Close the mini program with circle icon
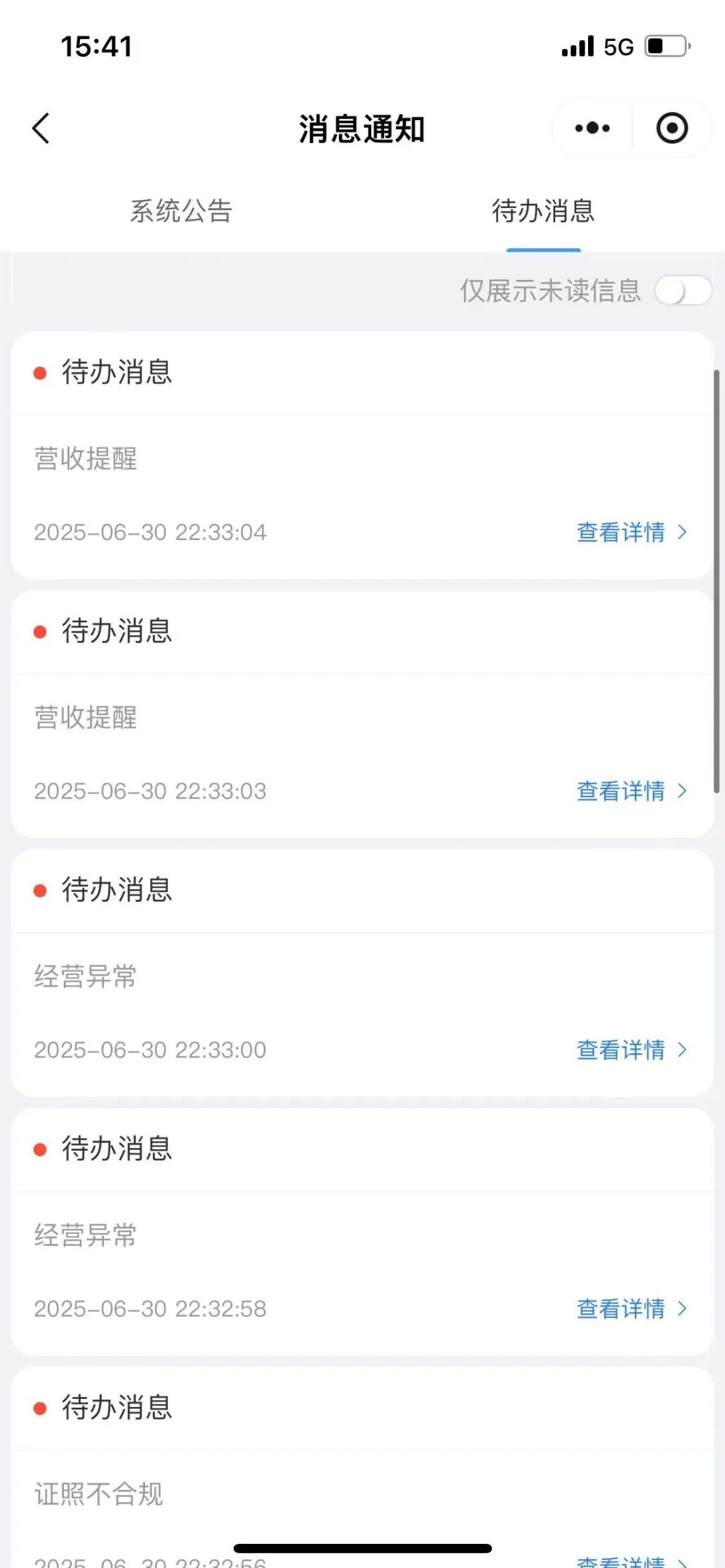The image size is (725, 1568). (671, 128)
